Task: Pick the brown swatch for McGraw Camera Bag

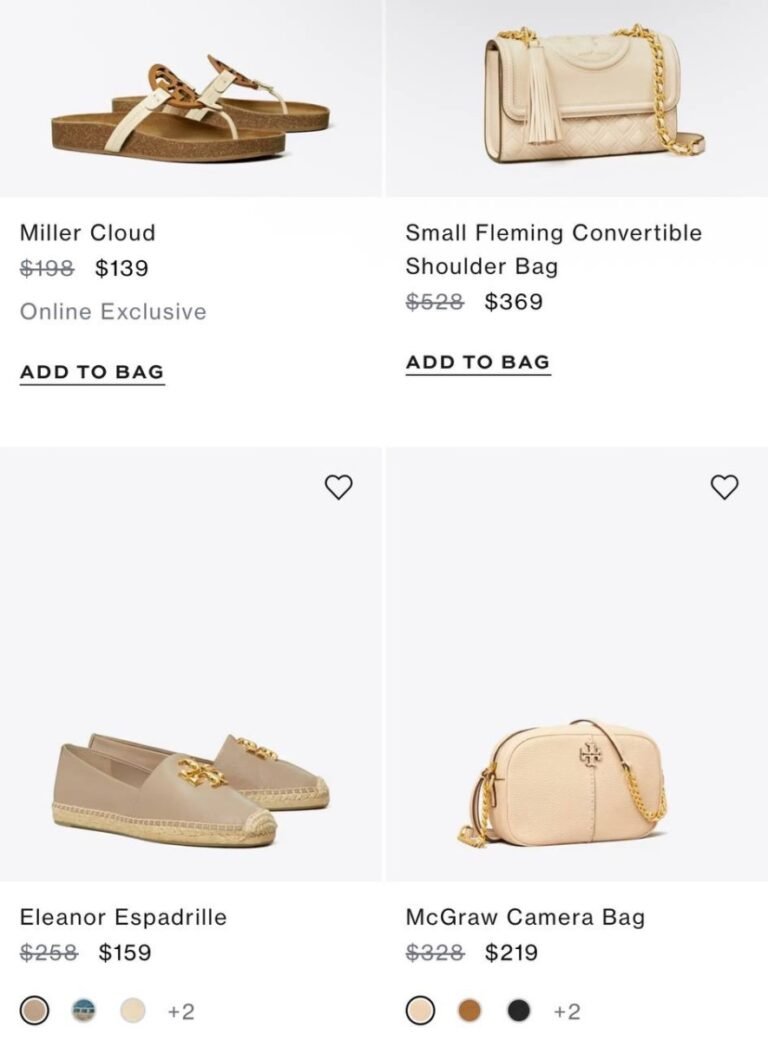Action: pyautogui.click(x=469, y=1011)
